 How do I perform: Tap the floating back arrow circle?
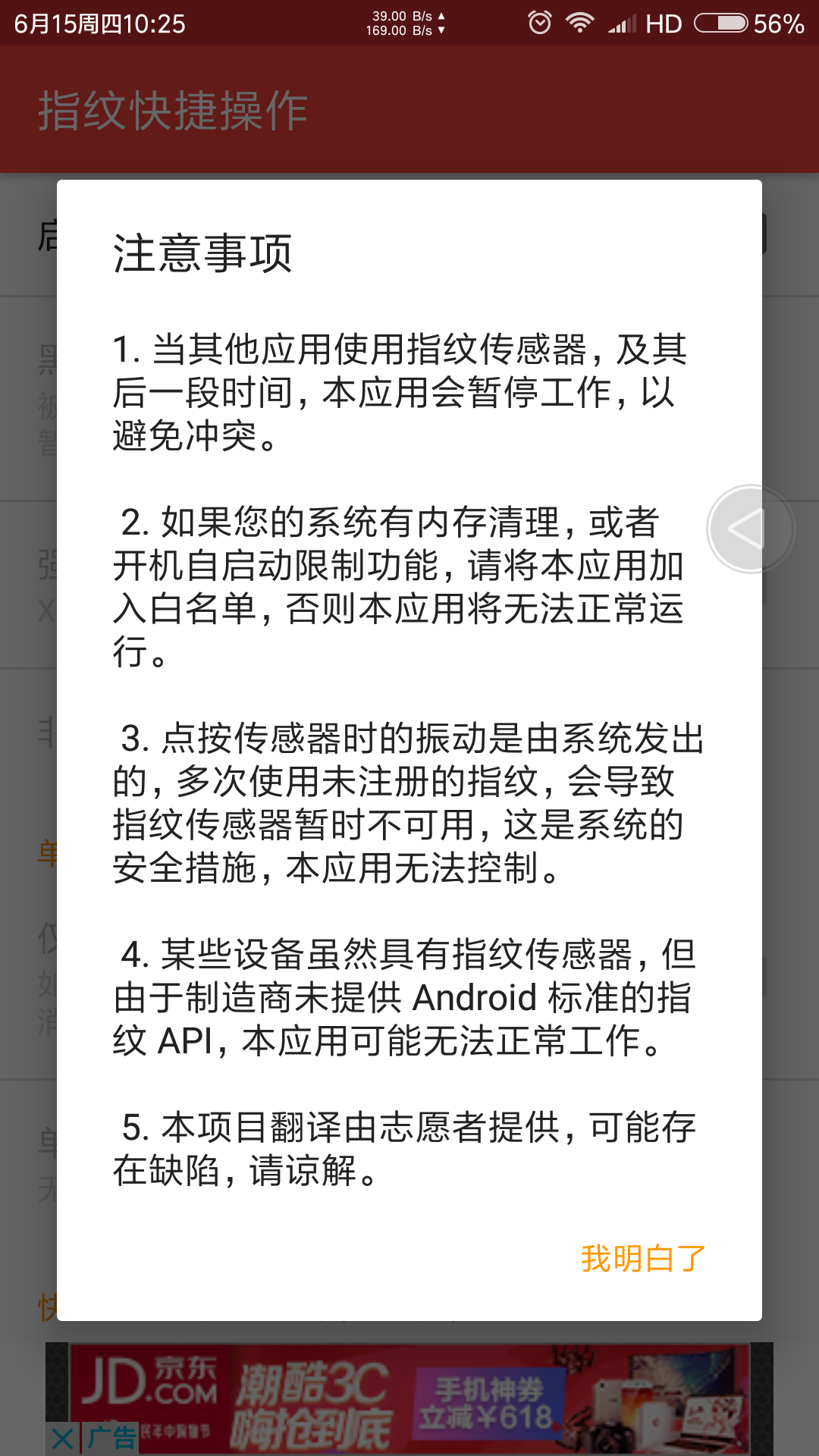[x=750, y=529]
